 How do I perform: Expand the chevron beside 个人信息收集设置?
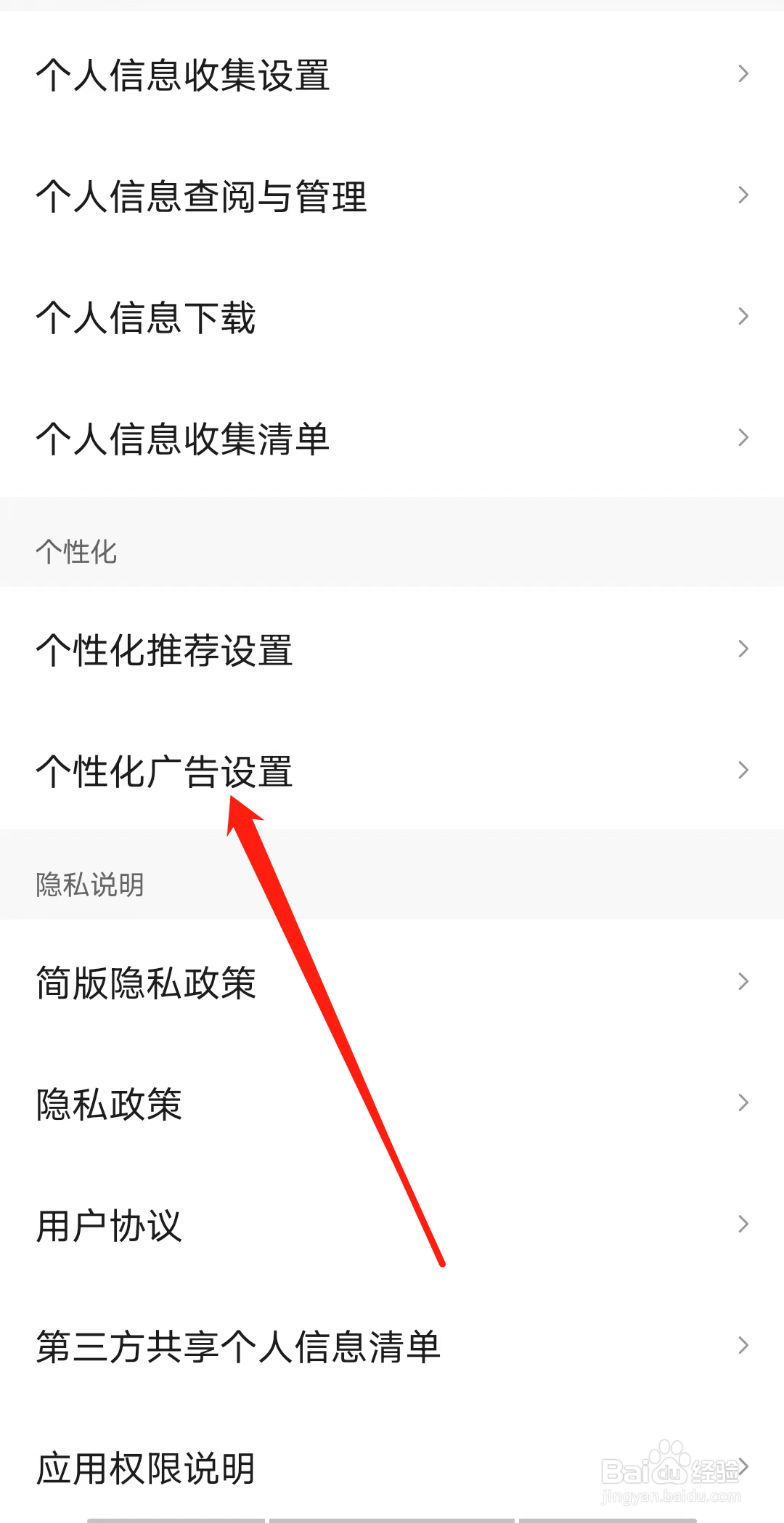coord(743,73)
